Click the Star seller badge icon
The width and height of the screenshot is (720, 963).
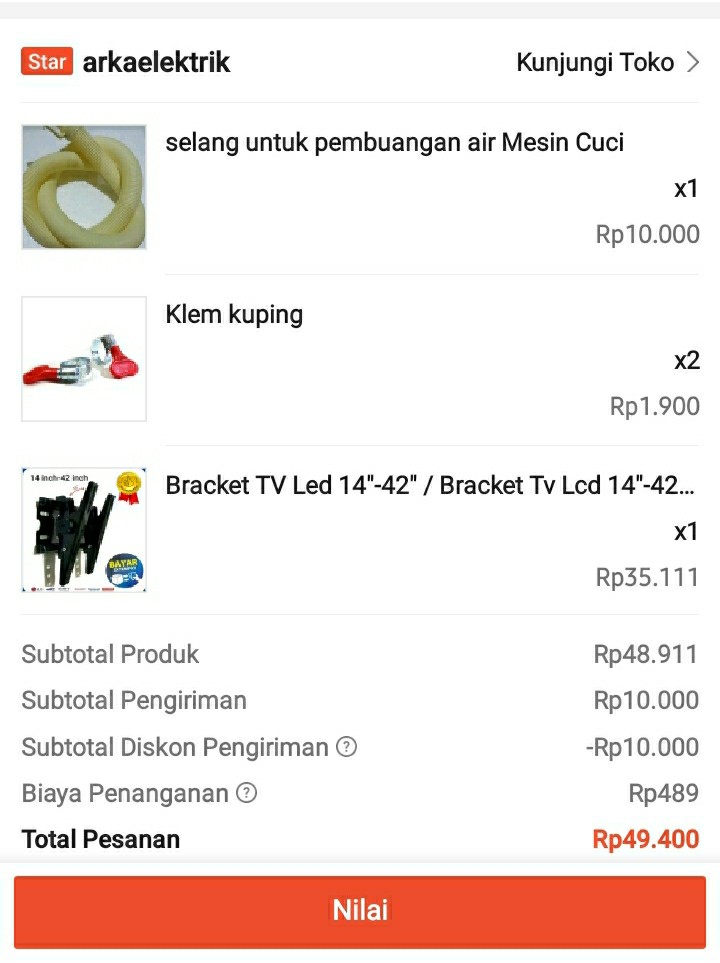(46, 61)
